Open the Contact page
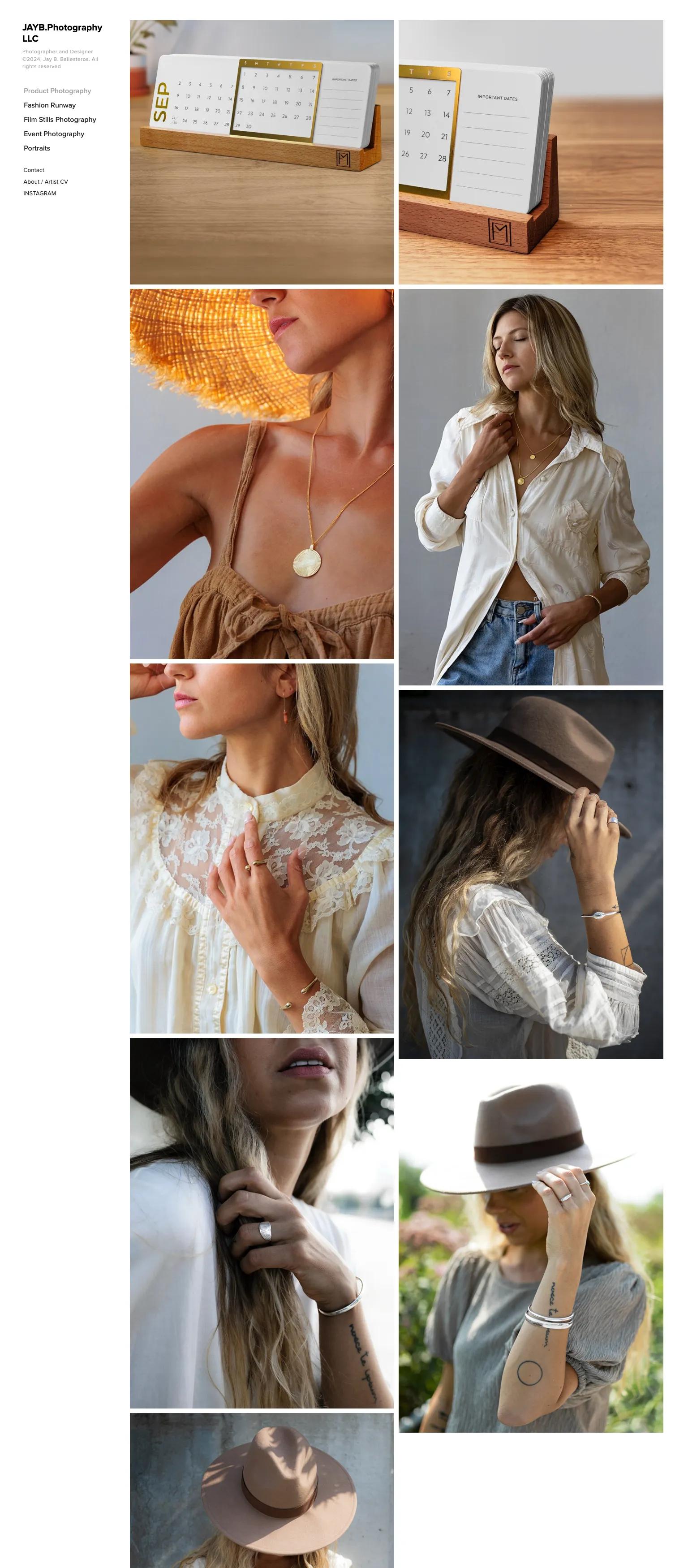The width and height of the screenshot is (688, 1568). (34, 170)
